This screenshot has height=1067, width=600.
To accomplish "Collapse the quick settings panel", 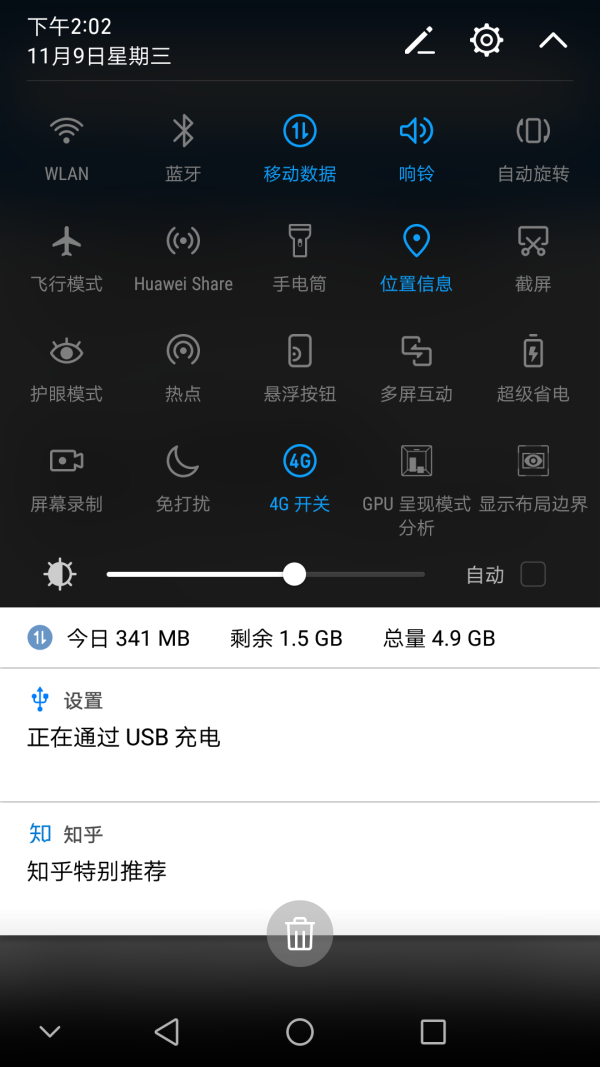I will tap(553, 41).
